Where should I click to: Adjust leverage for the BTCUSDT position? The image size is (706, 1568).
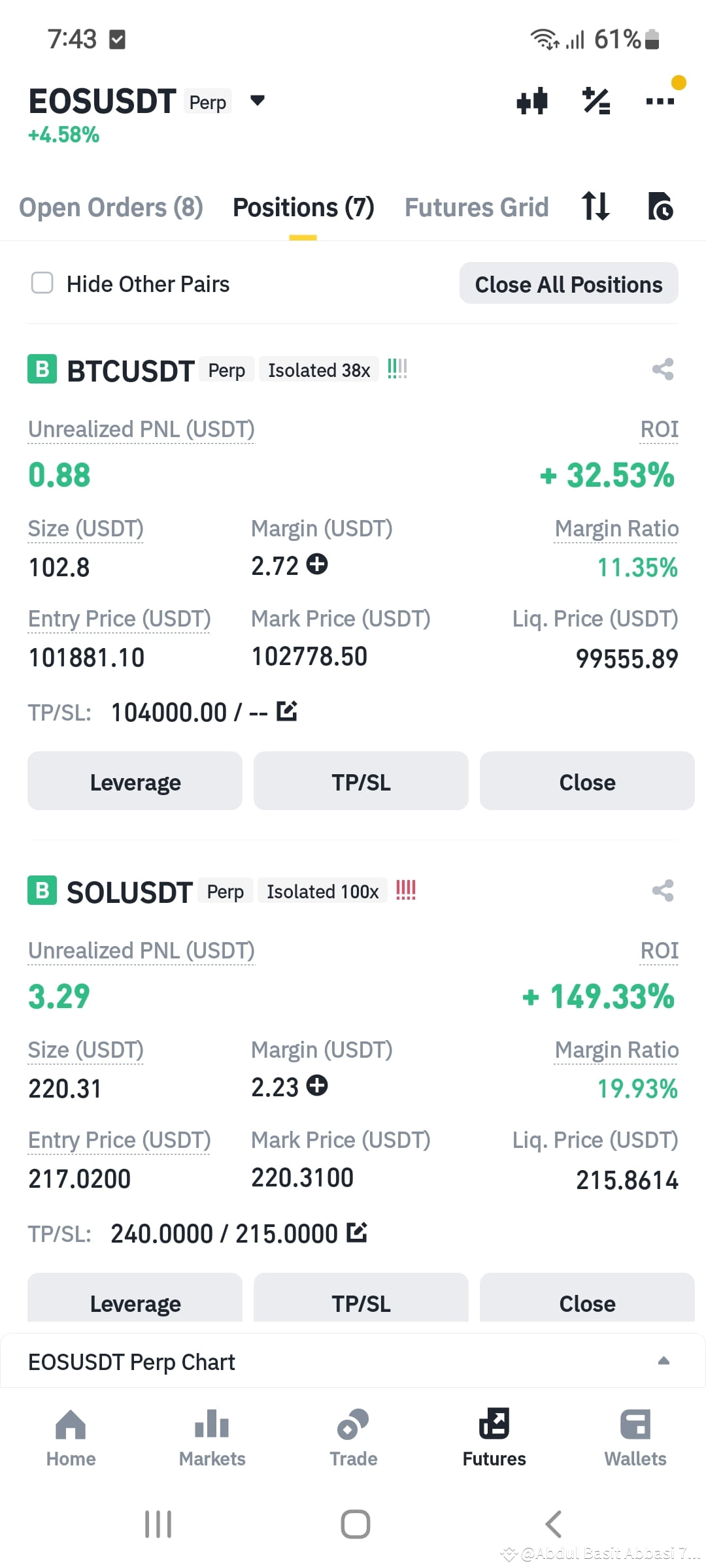[x=135, y=781]
